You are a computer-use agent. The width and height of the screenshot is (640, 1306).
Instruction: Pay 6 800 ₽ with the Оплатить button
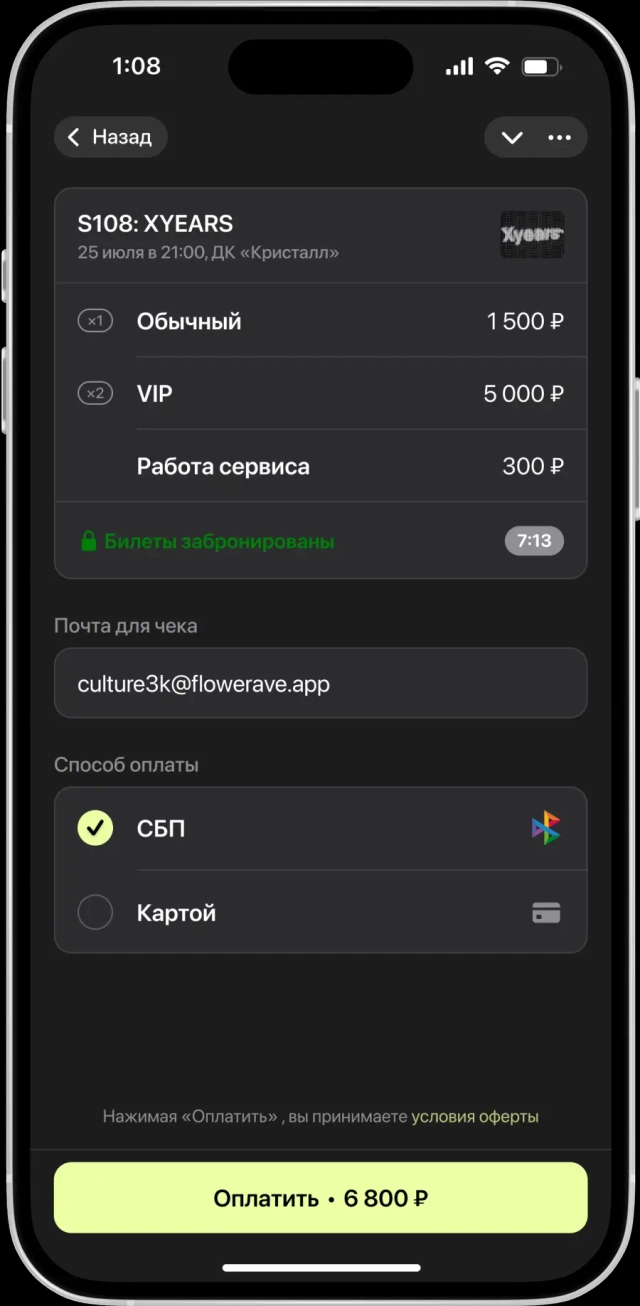point(320,1198)
